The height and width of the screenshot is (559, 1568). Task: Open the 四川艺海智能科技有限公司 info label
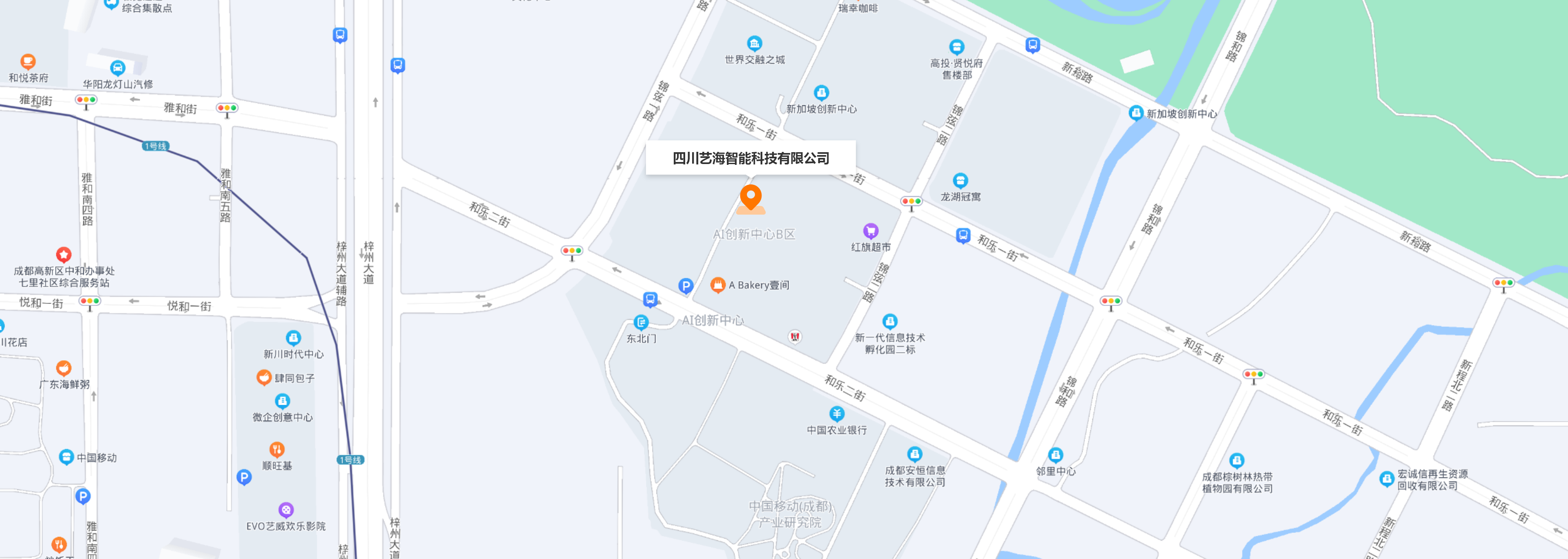point(751,158)
